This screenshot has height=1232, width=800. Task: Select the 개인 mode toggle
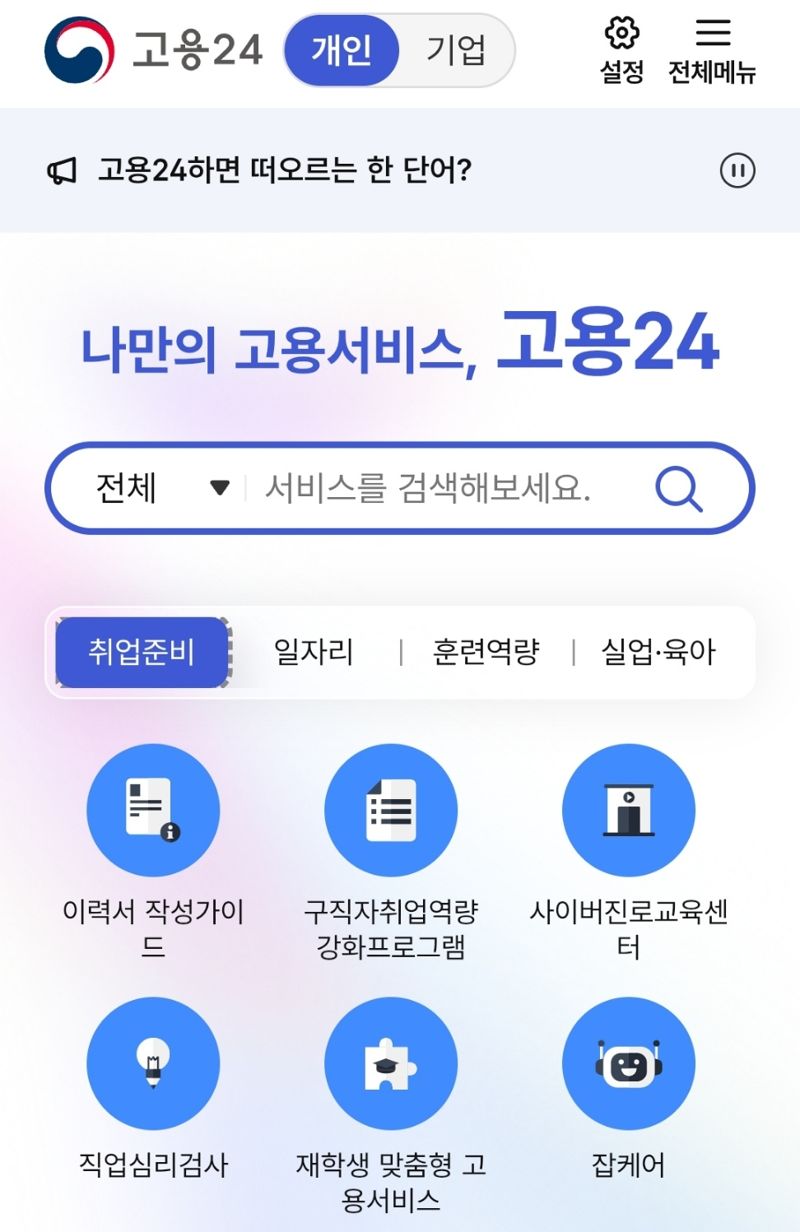point(342,50)
